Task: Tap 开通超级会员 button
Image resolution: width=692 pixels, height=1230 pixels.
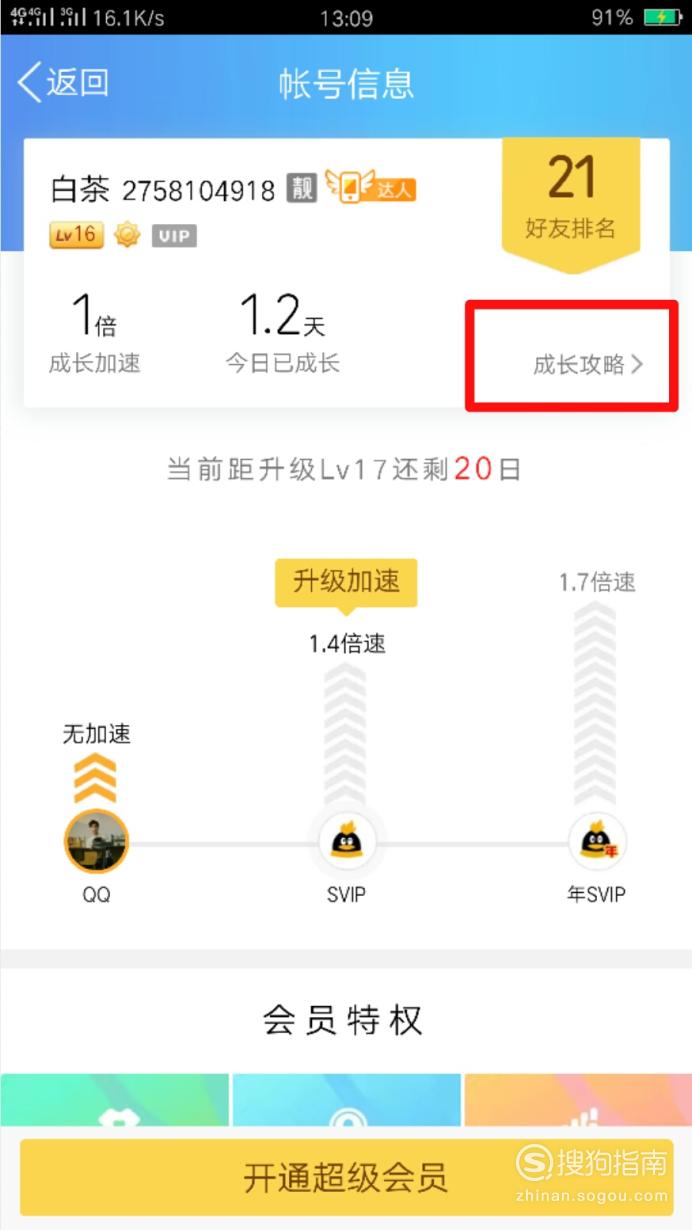Action: point(346,1176)
